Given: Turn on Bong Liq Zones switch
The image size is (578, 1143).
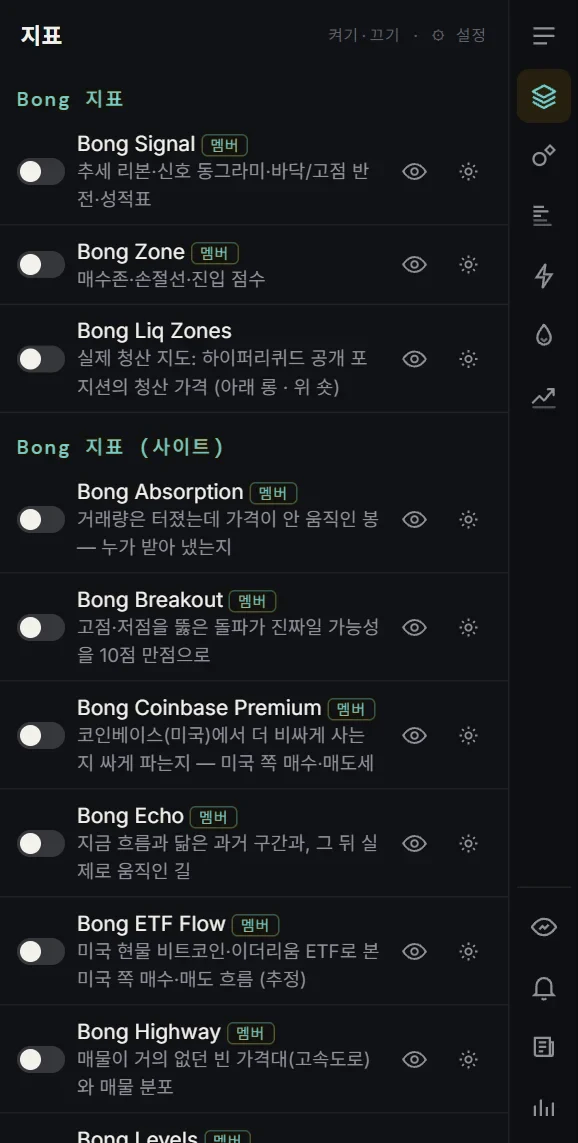Looking at the screenshot, I should coord(41,359).
